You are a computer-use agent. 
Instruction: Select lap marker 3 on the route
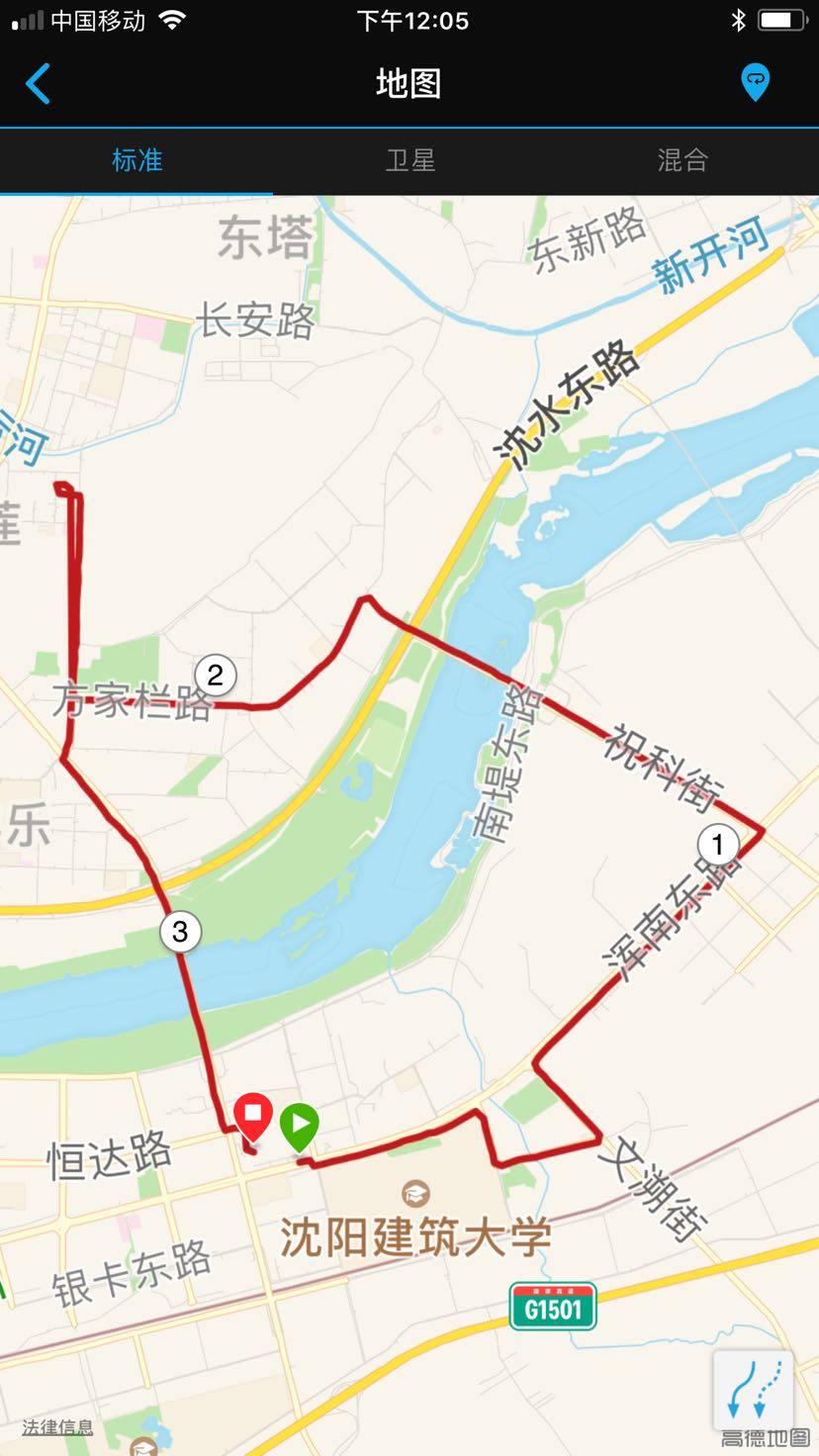tap(180, 931)
